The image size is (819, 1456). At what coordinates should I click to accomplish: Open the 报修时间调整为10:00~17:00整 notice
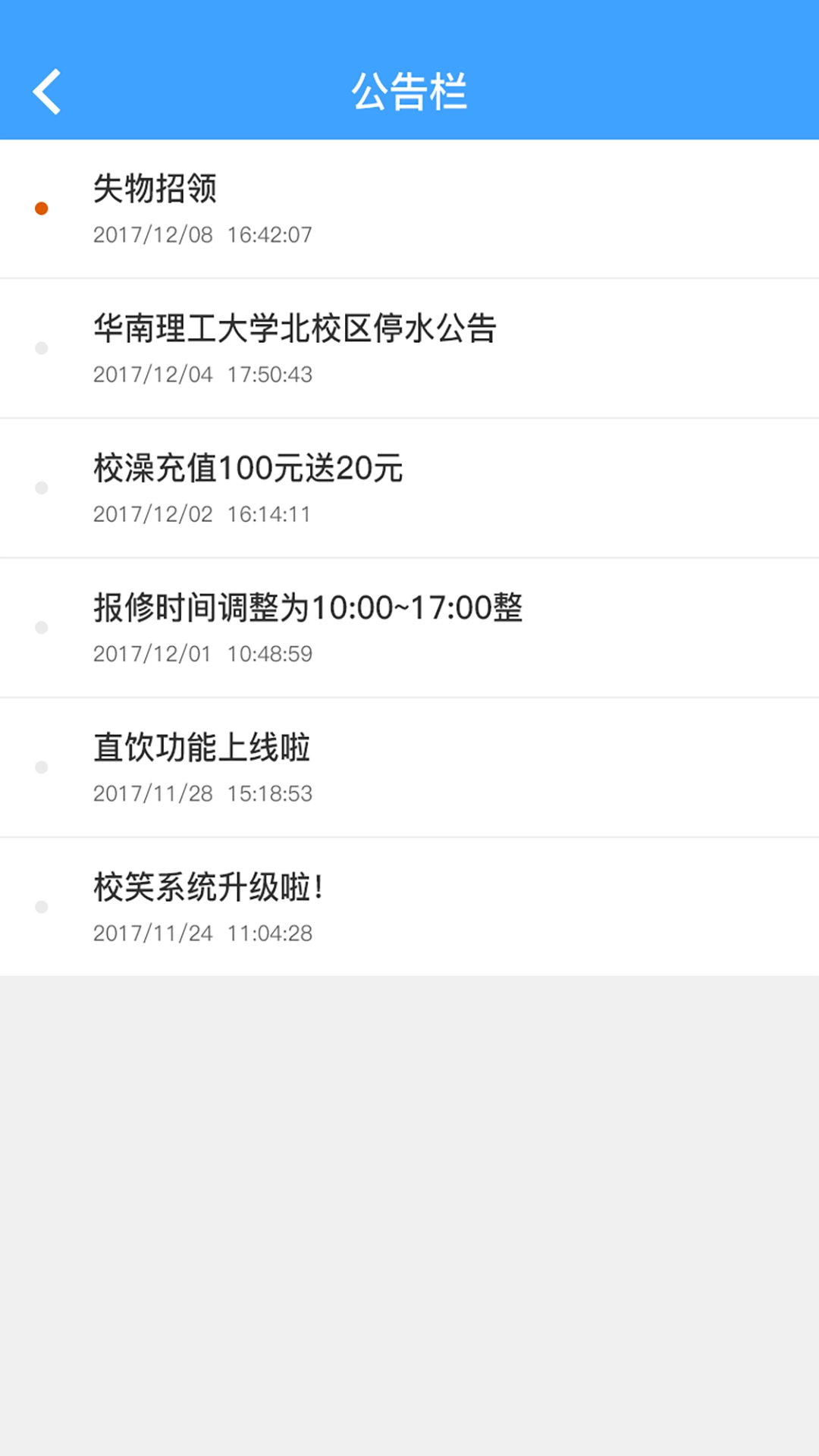pyautogui.click(x=307, y=609)
